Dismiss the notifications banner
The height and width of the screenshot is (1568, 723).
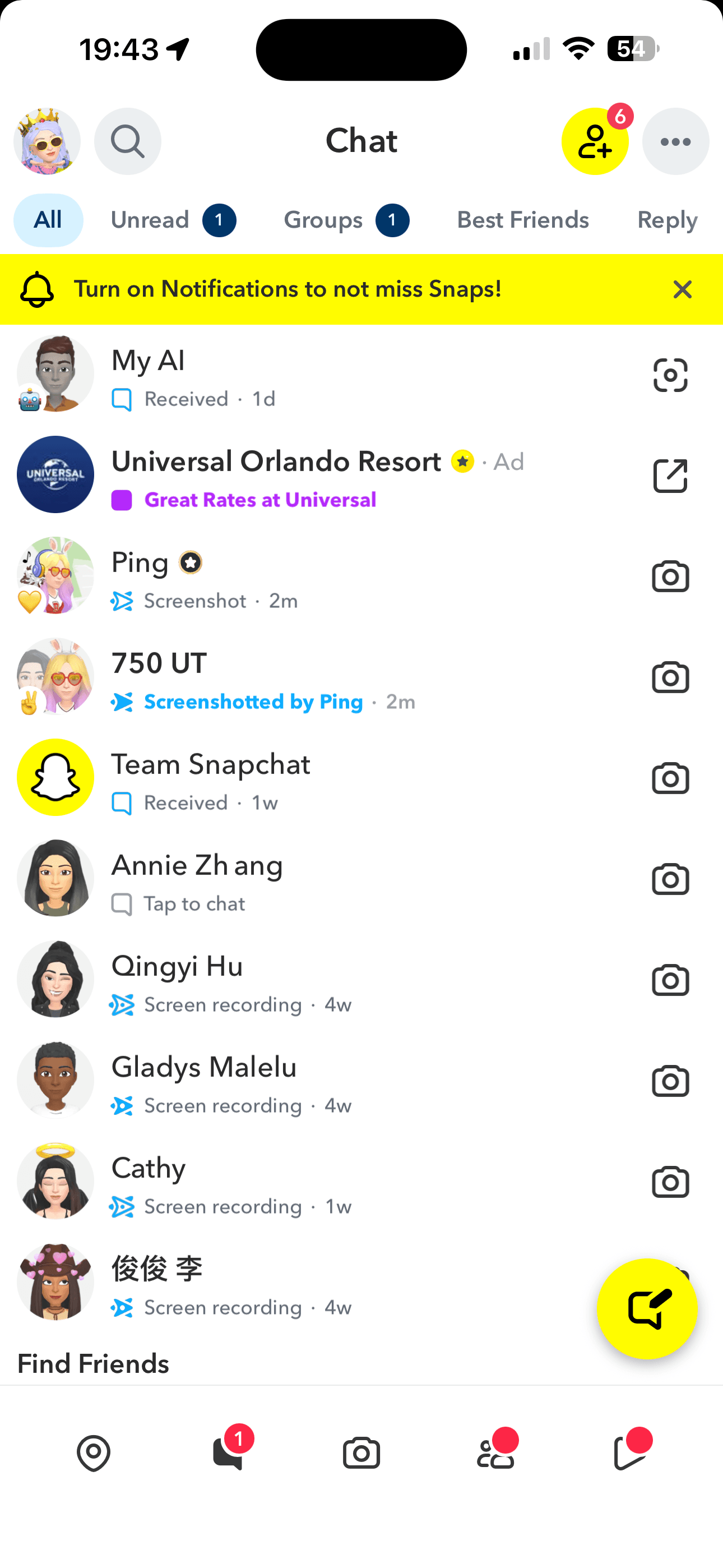[682, 289]
